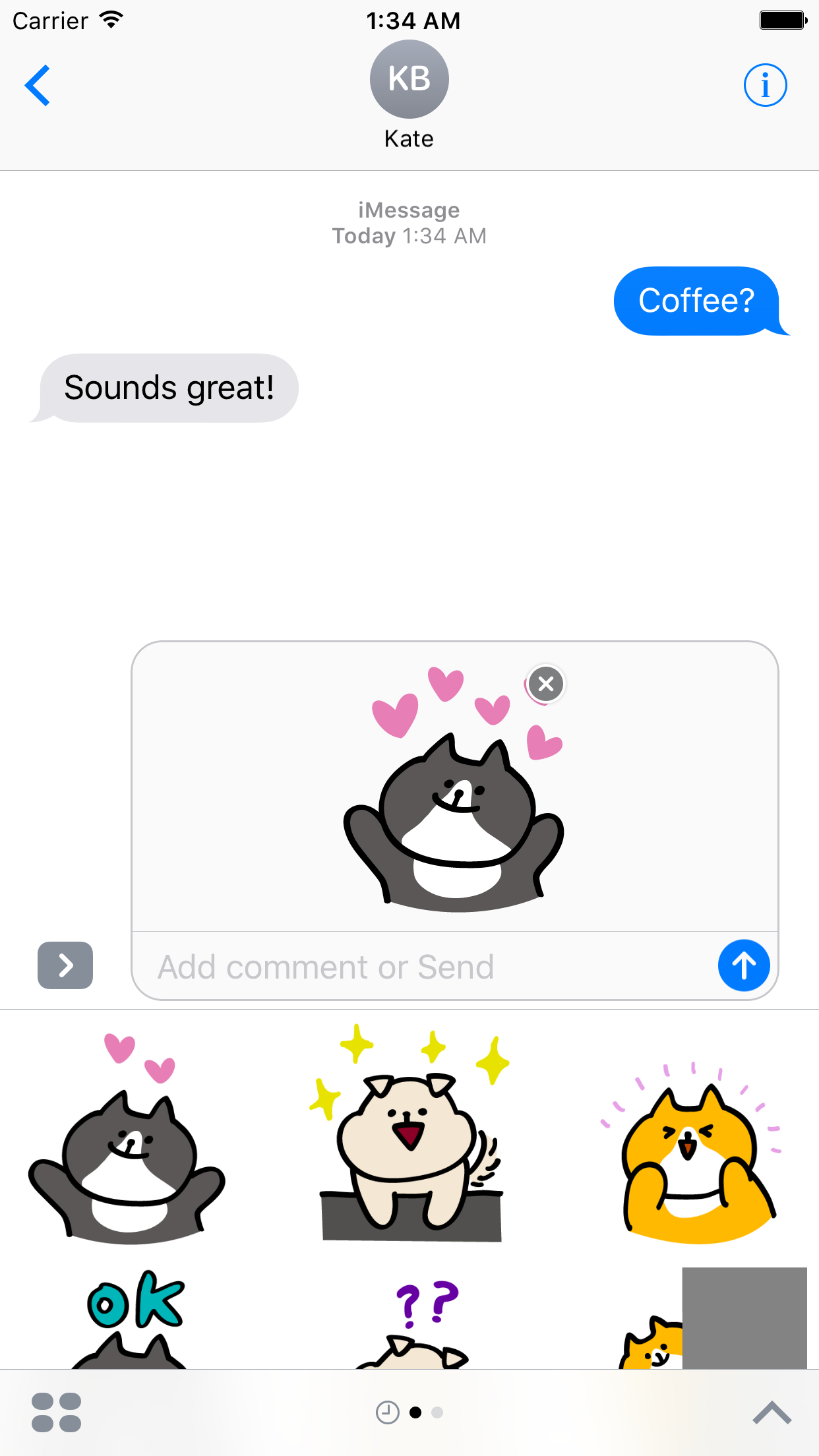Open Kate's contact avatar
The height and width of the screenshot is (1456, 819).
(x=409, y=79)
